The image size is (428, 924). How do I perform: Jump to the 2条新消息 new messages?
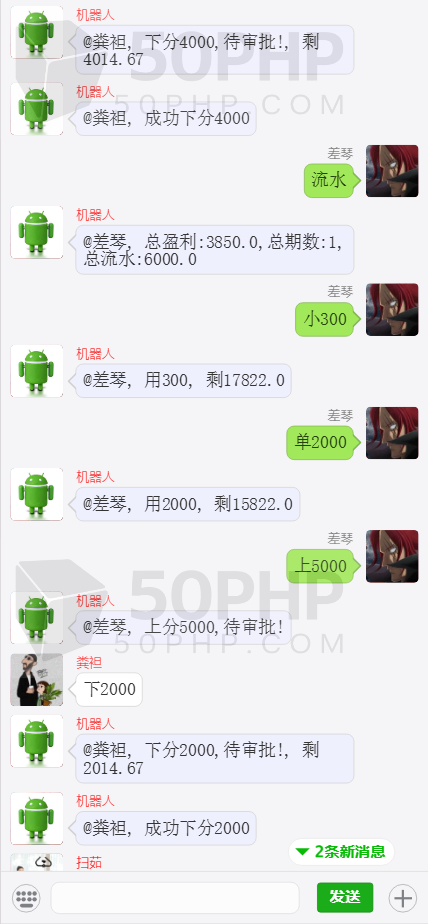(341, 852)
